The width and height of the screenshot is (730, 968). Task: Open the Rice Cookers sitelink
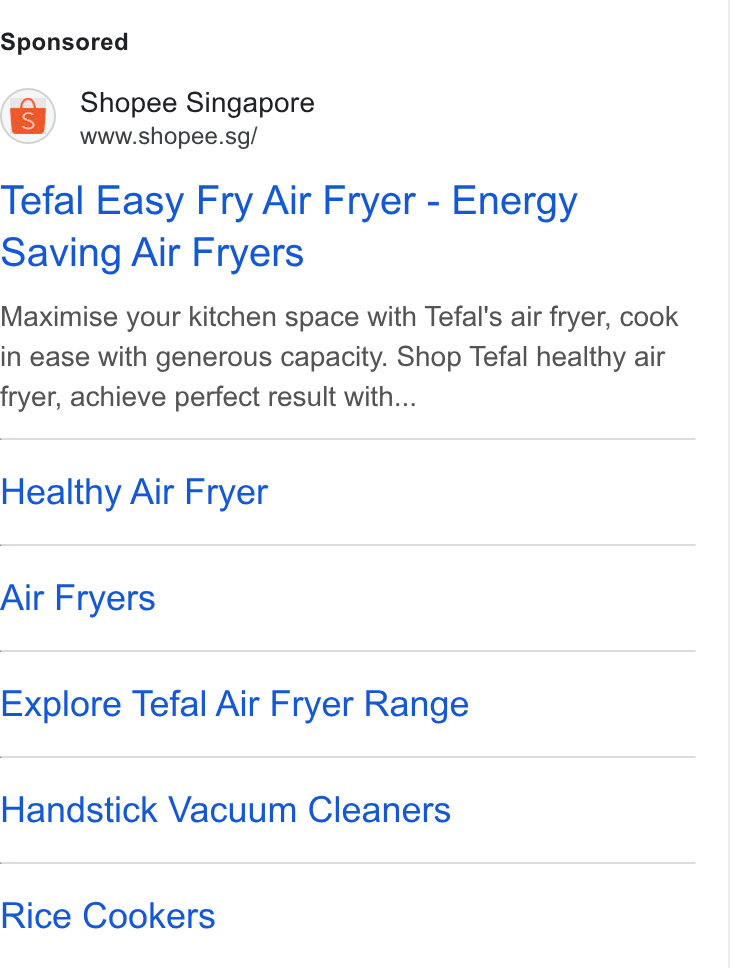point(107,916)
